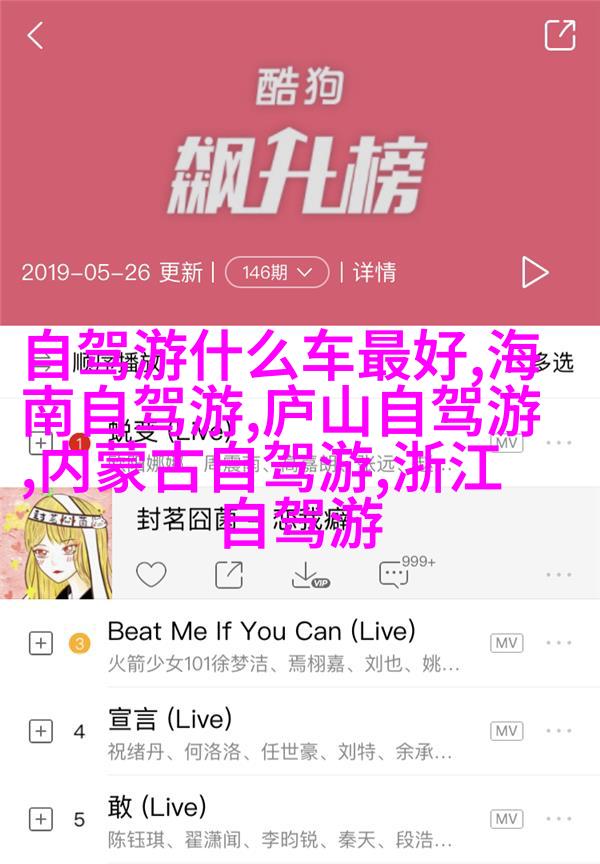Viewport: 600px width, 864px height.
Task: Open options for Beat Me If You Can
Action: (560, 643)
